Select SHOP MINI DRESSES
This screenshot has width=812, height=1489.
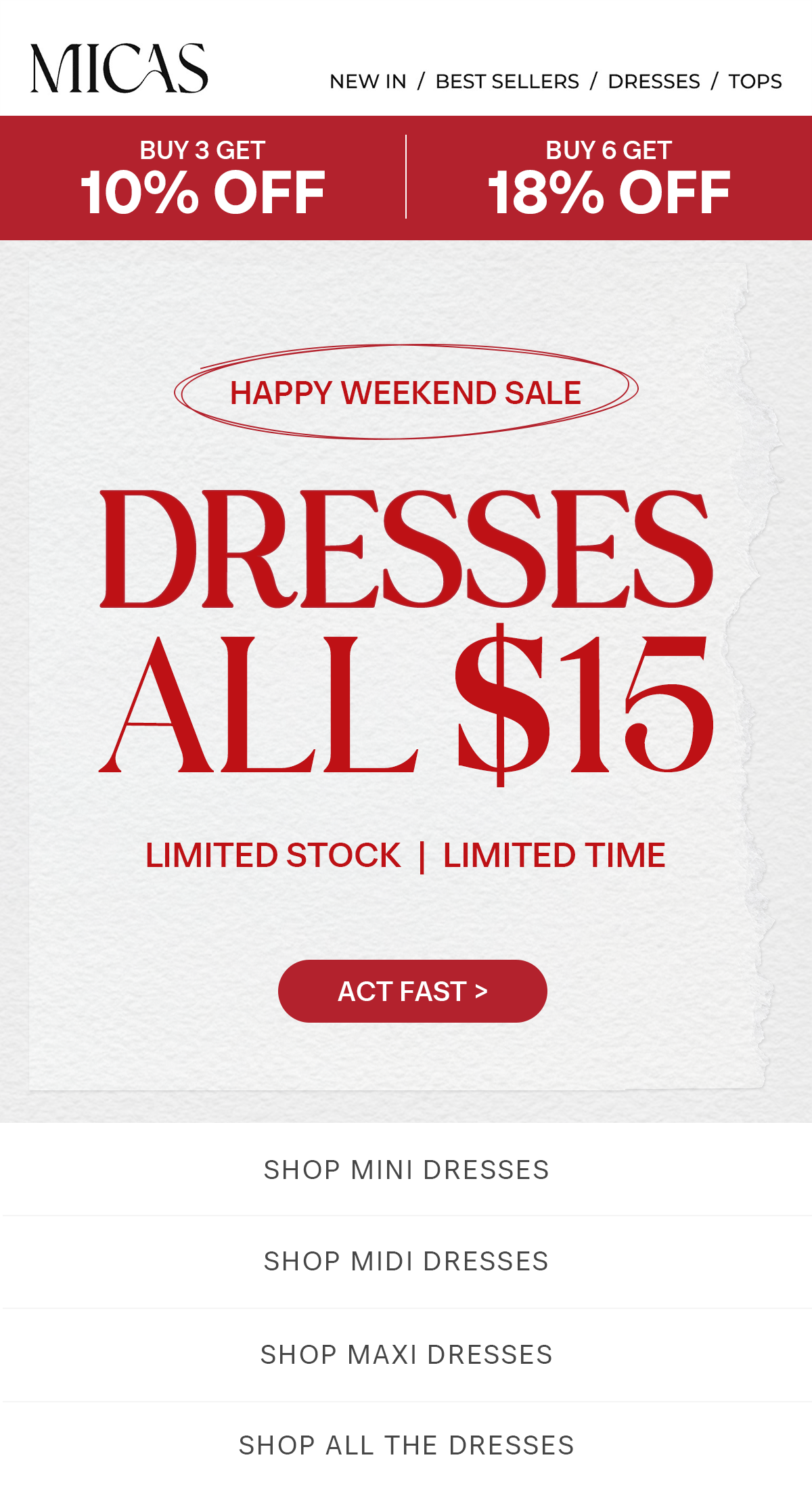coord(406,1170)
